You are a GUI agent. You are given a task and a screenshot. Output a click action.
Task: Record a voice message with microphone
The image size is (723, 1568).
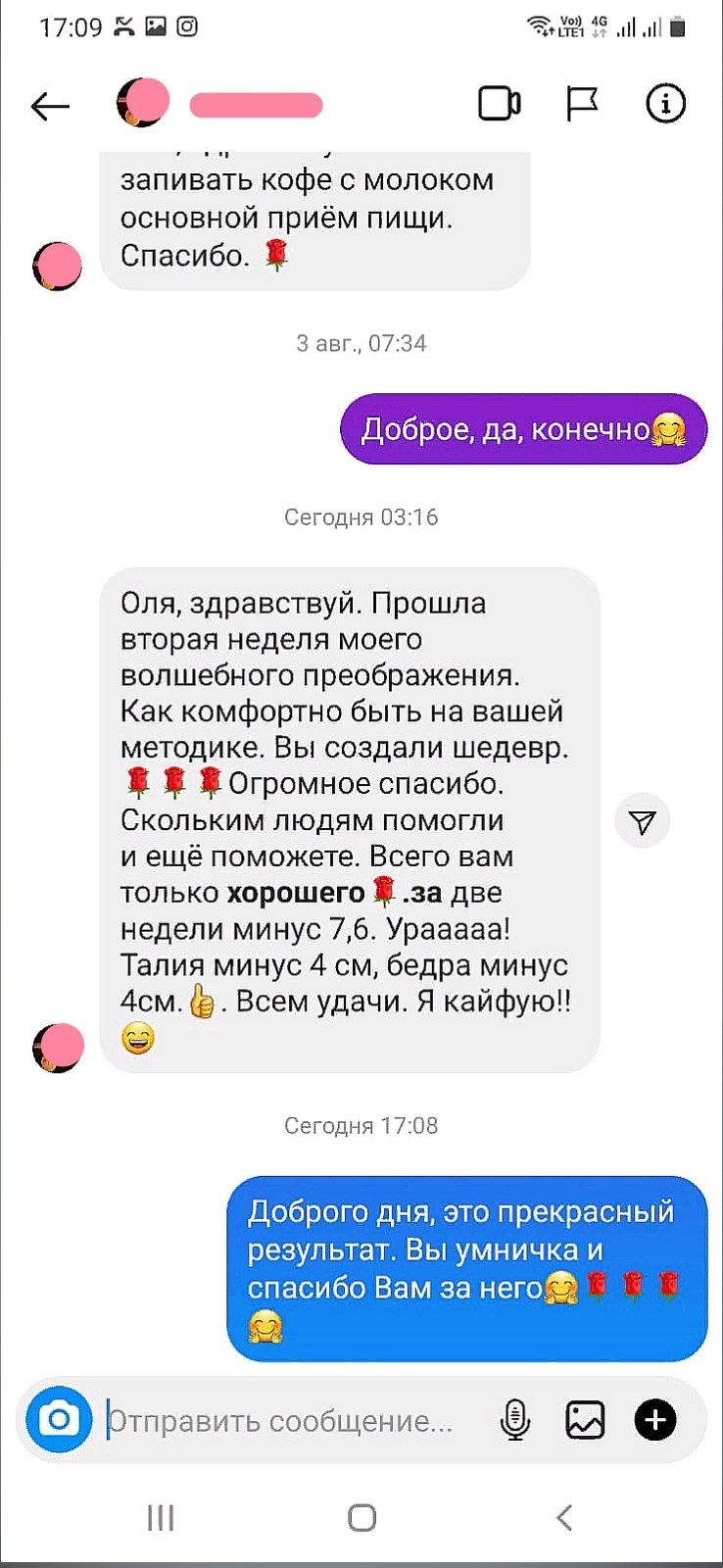point(515,1420)
